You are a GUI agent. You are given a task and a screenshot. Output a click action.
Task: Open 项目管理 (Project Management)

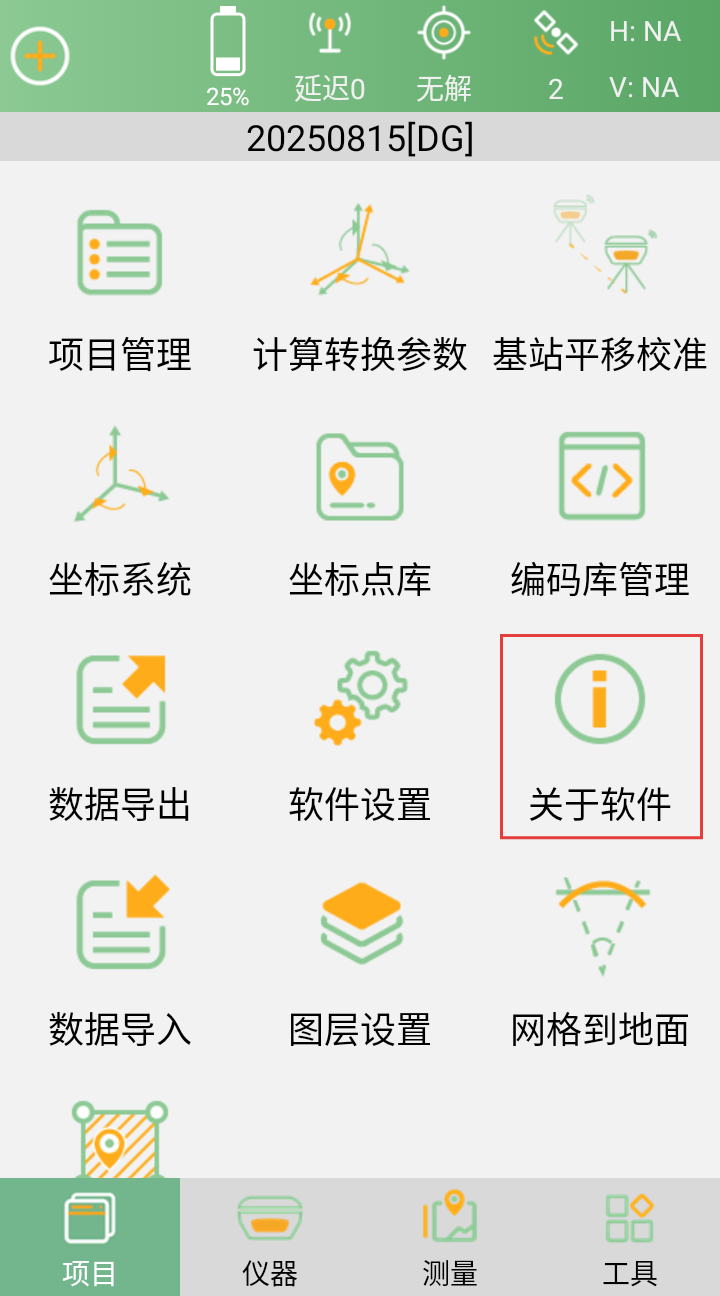(120, 290)
